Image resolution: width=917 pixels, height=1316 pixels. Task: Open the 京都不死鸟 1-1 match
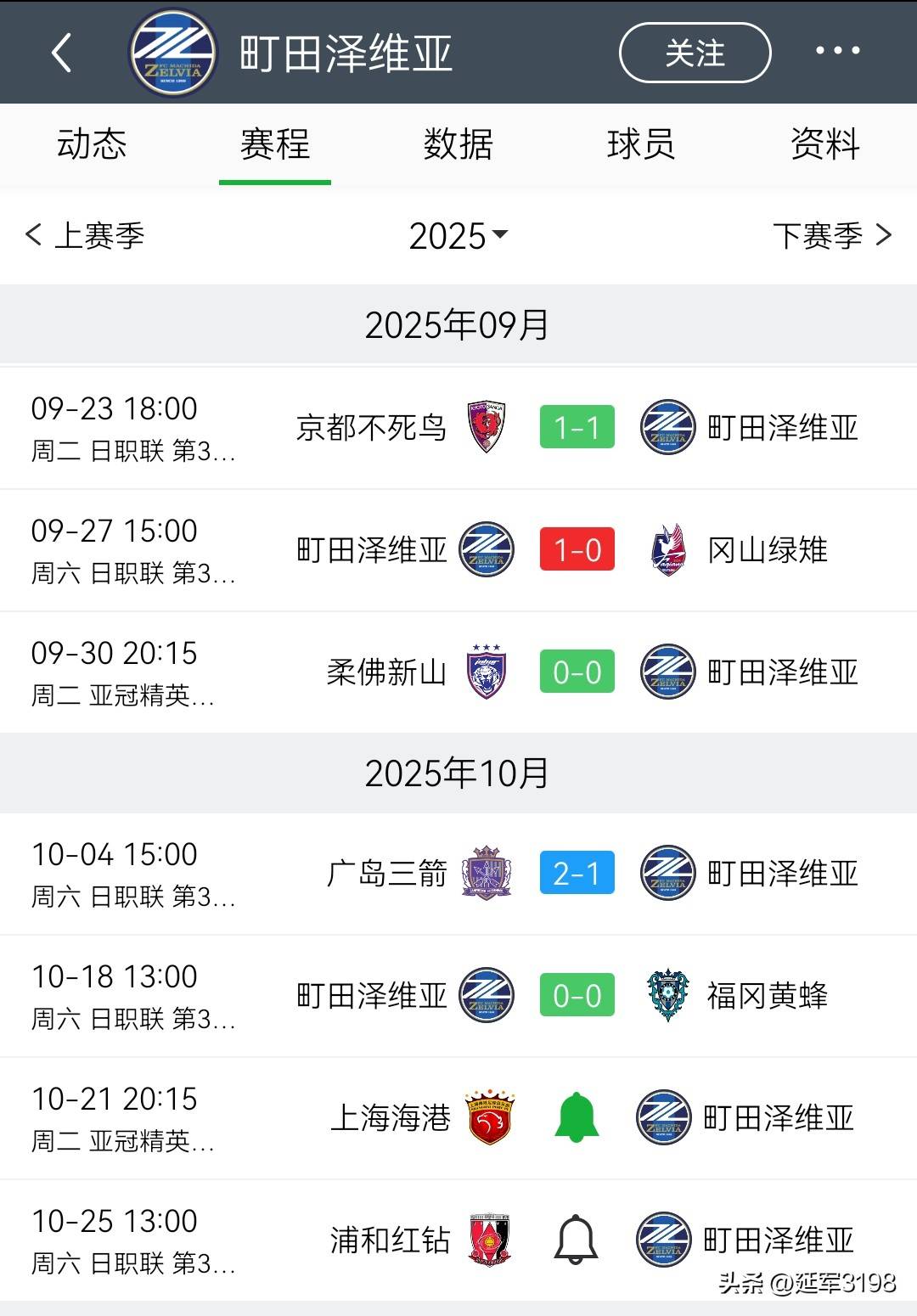pos(577,427)
